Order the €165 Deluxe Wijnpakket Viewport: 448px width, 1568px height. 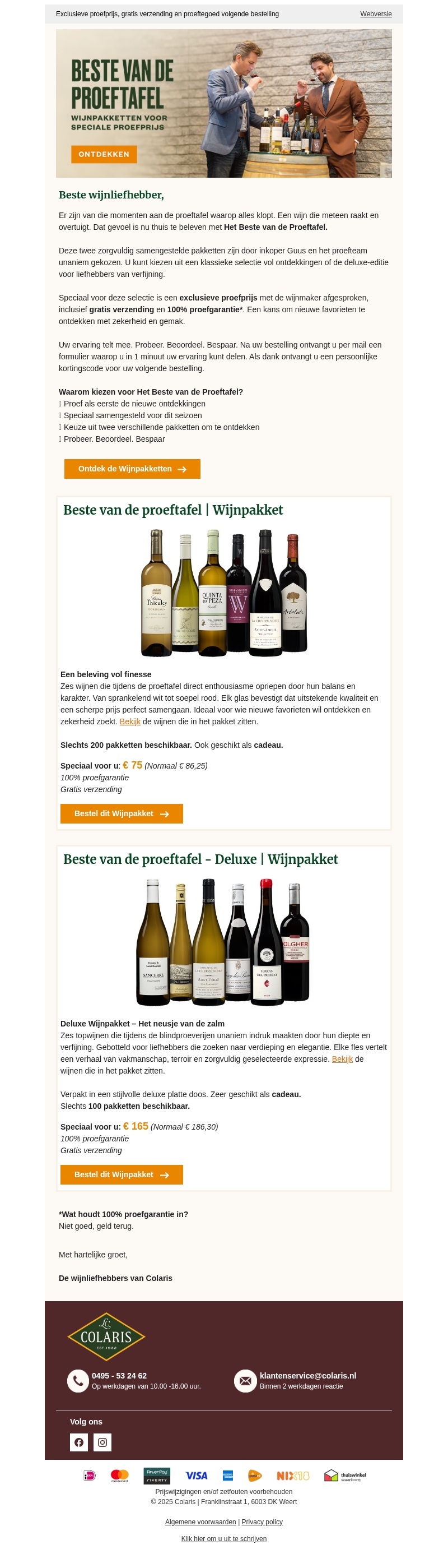click(x=121, y=1174)
